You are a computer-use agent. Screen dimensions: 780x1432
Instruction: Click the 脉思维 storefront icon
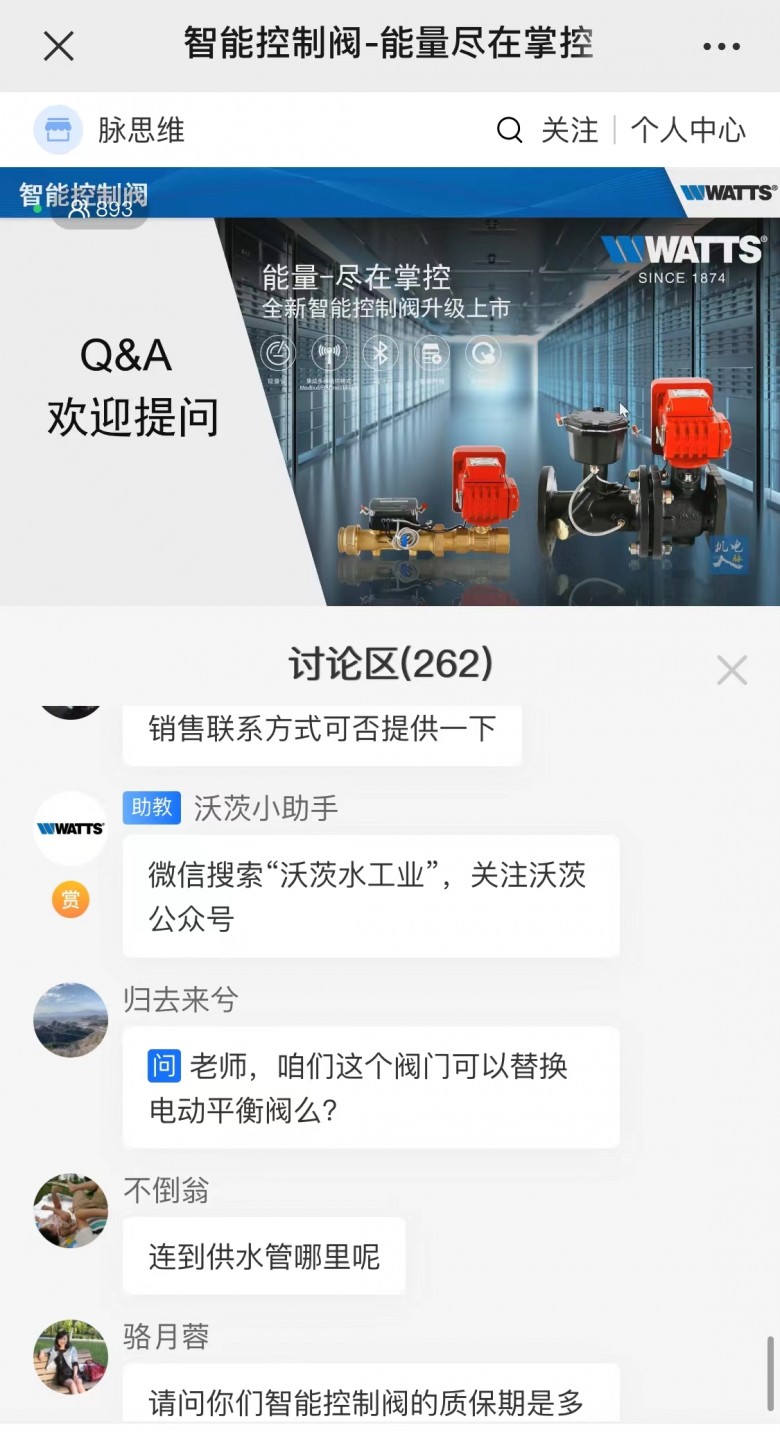click(57, 130)
